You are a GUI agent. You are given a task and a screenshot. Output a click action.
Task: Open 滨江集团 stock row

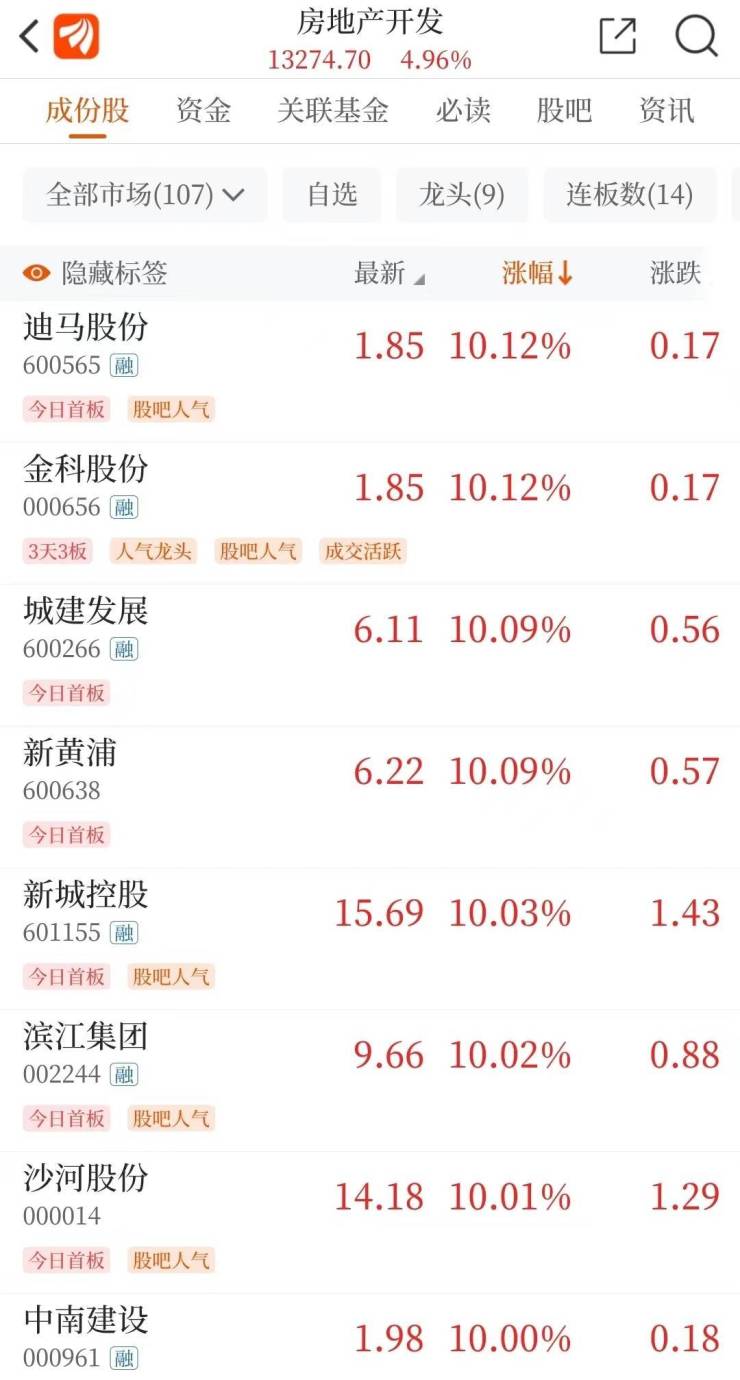(370, 1080)
